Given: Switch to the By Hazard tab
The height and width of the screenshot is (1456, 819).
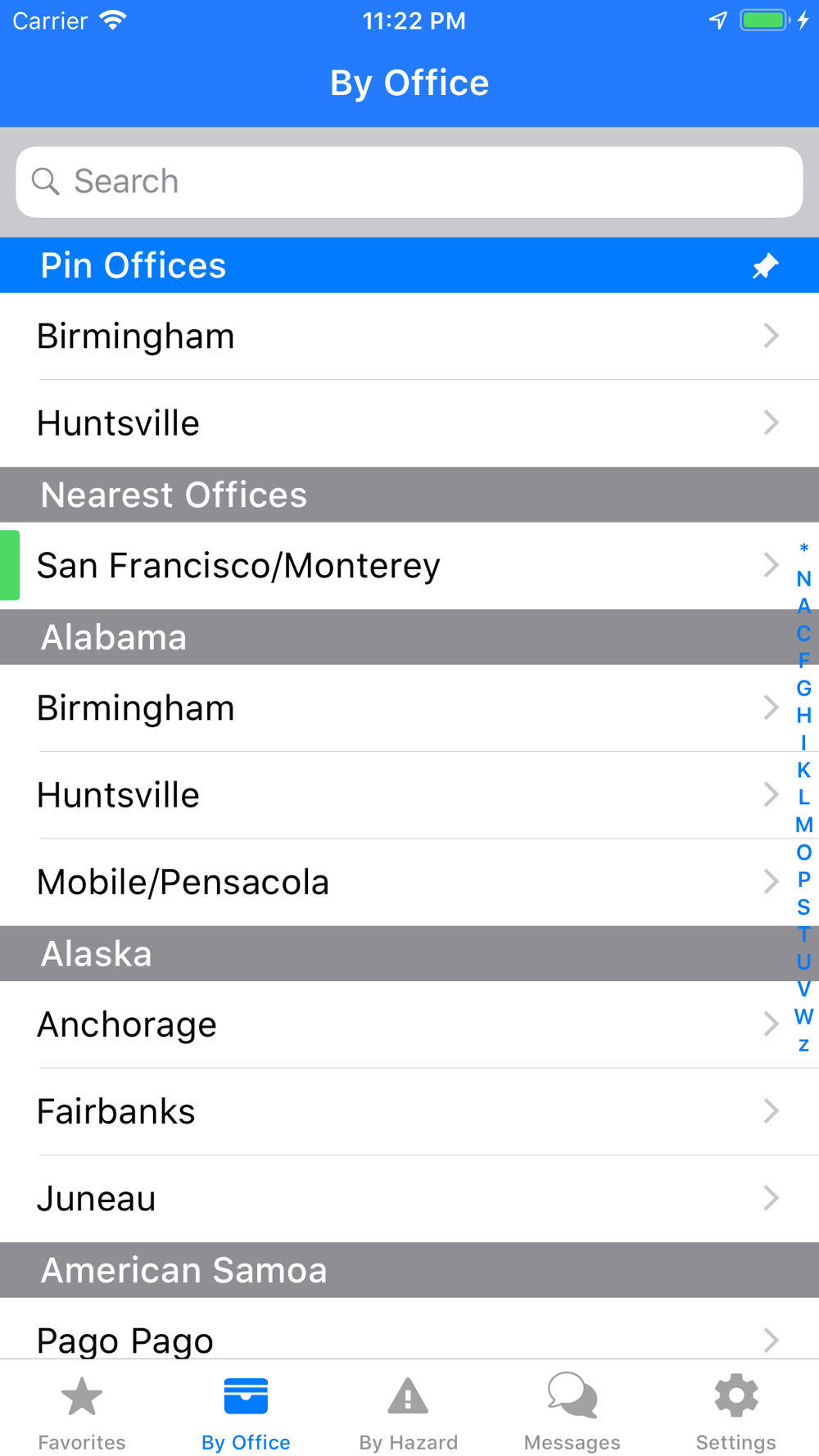Looking at the screenshot, I should pos(409,1412).
